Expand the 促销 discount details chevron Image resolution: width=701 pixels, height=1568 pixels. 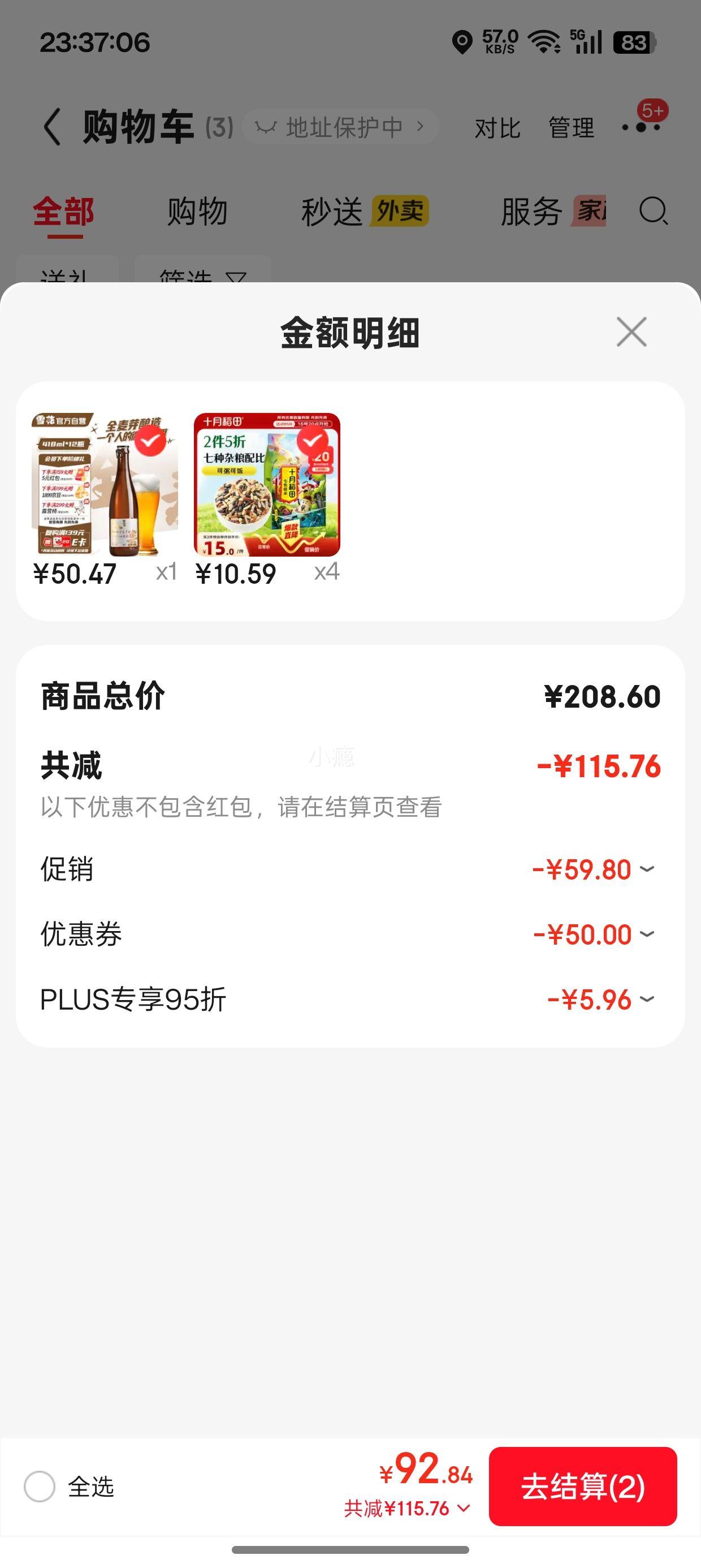pyautogui.click(x=646, y=870)
